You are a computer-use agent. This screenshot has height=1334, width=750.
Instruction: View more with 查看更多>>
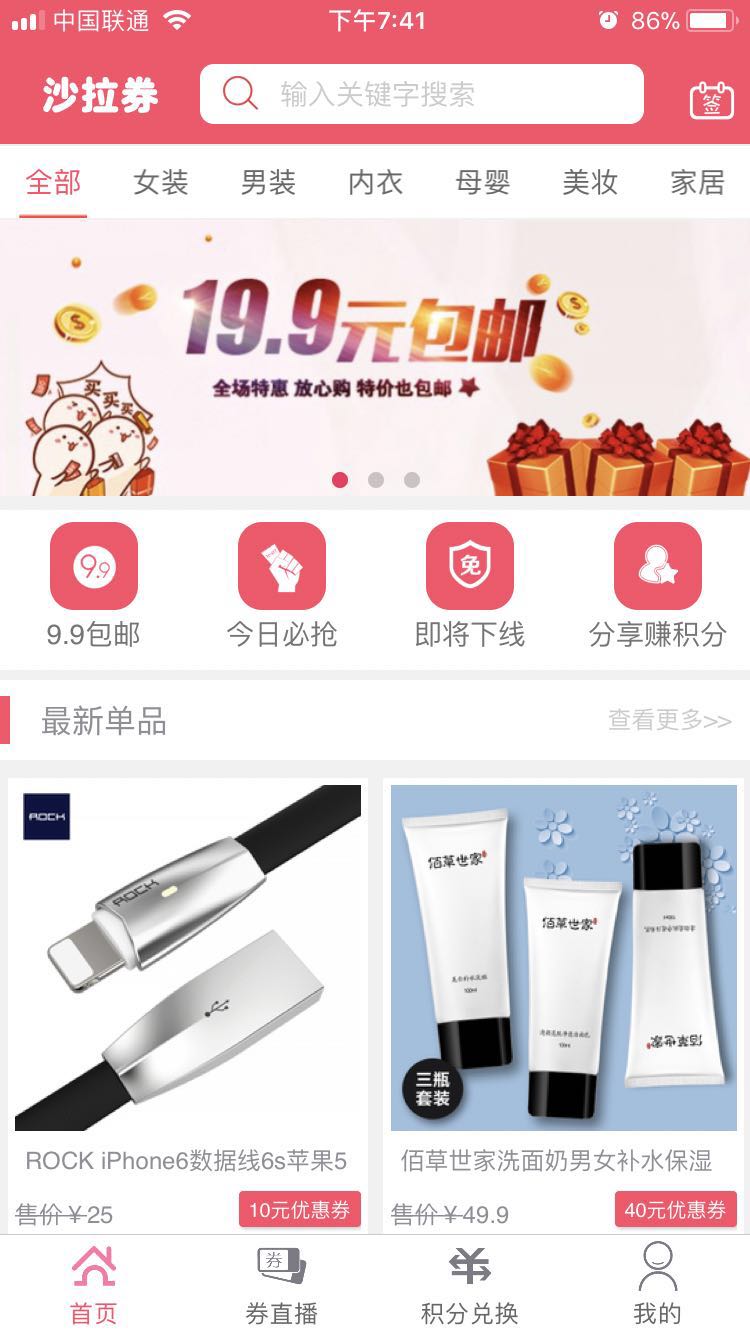pyautogui.click(x=669, y=721)
